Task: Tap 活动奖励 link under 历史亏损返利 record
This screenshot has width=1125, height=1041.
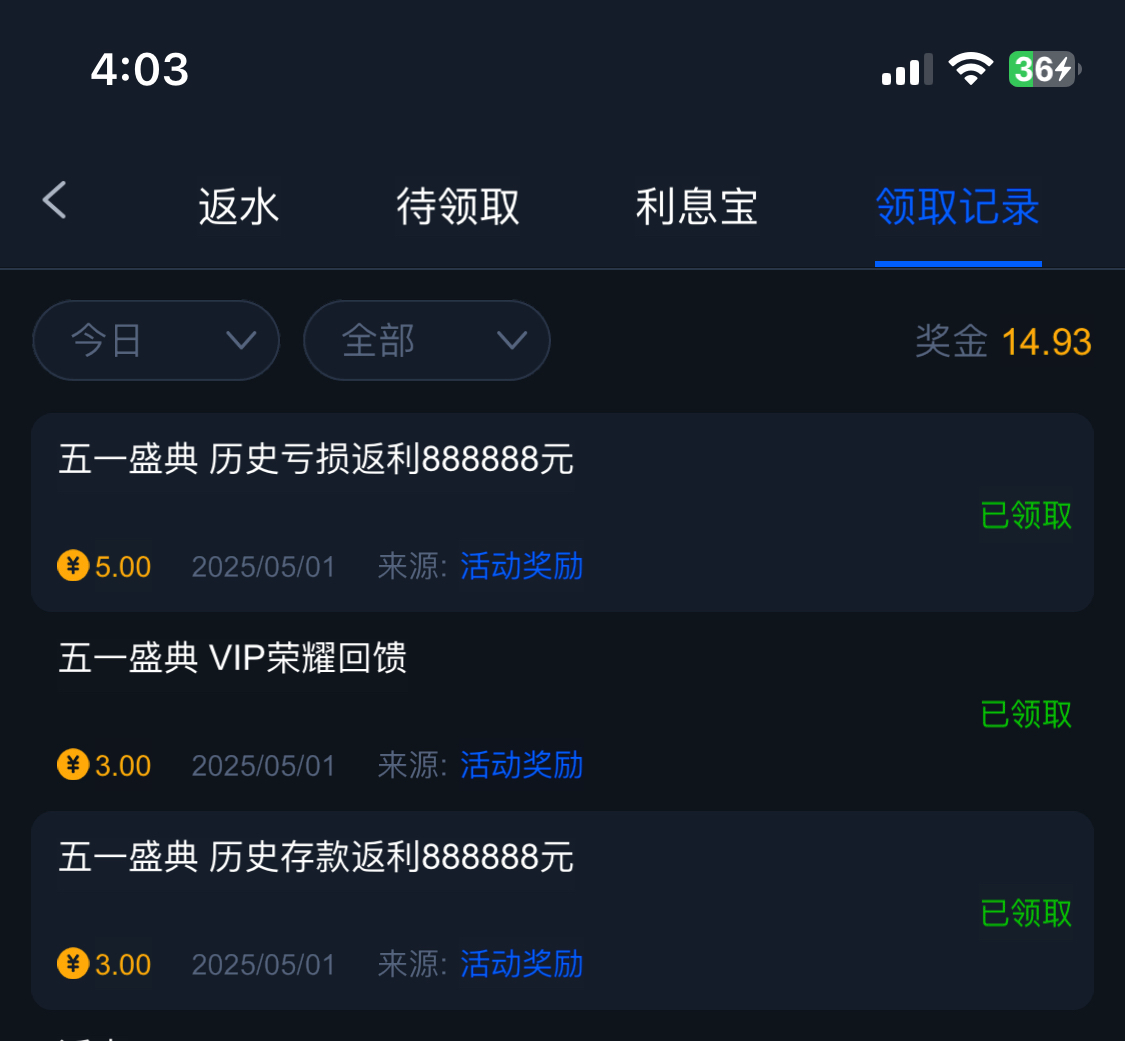Action: (x=521, y=567)
